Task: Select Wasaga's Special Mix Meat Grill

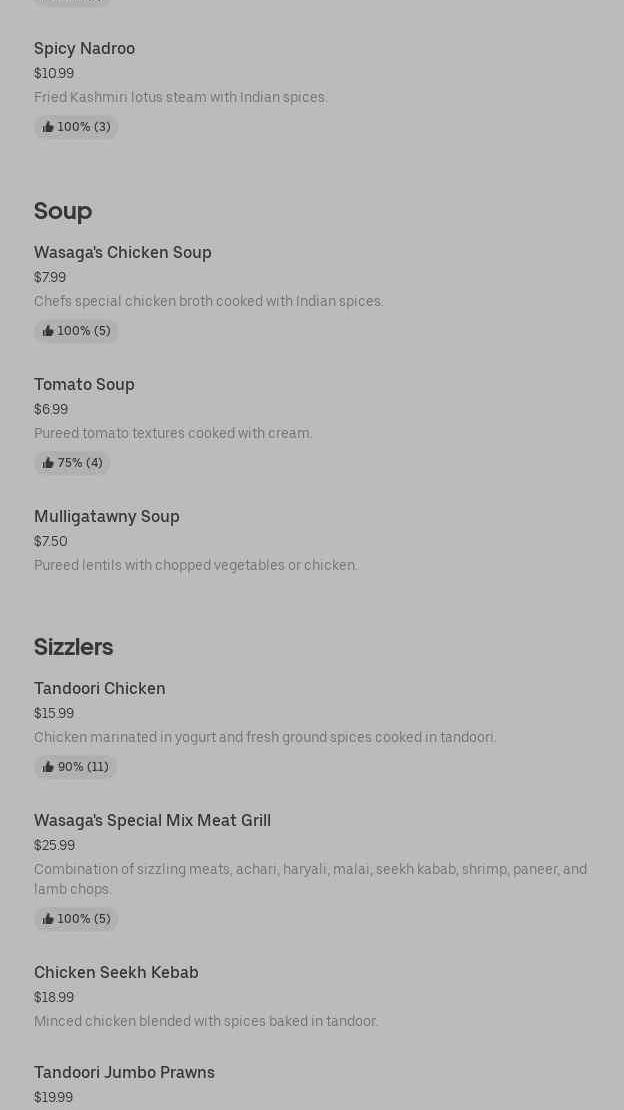Action: pos(152,821)
